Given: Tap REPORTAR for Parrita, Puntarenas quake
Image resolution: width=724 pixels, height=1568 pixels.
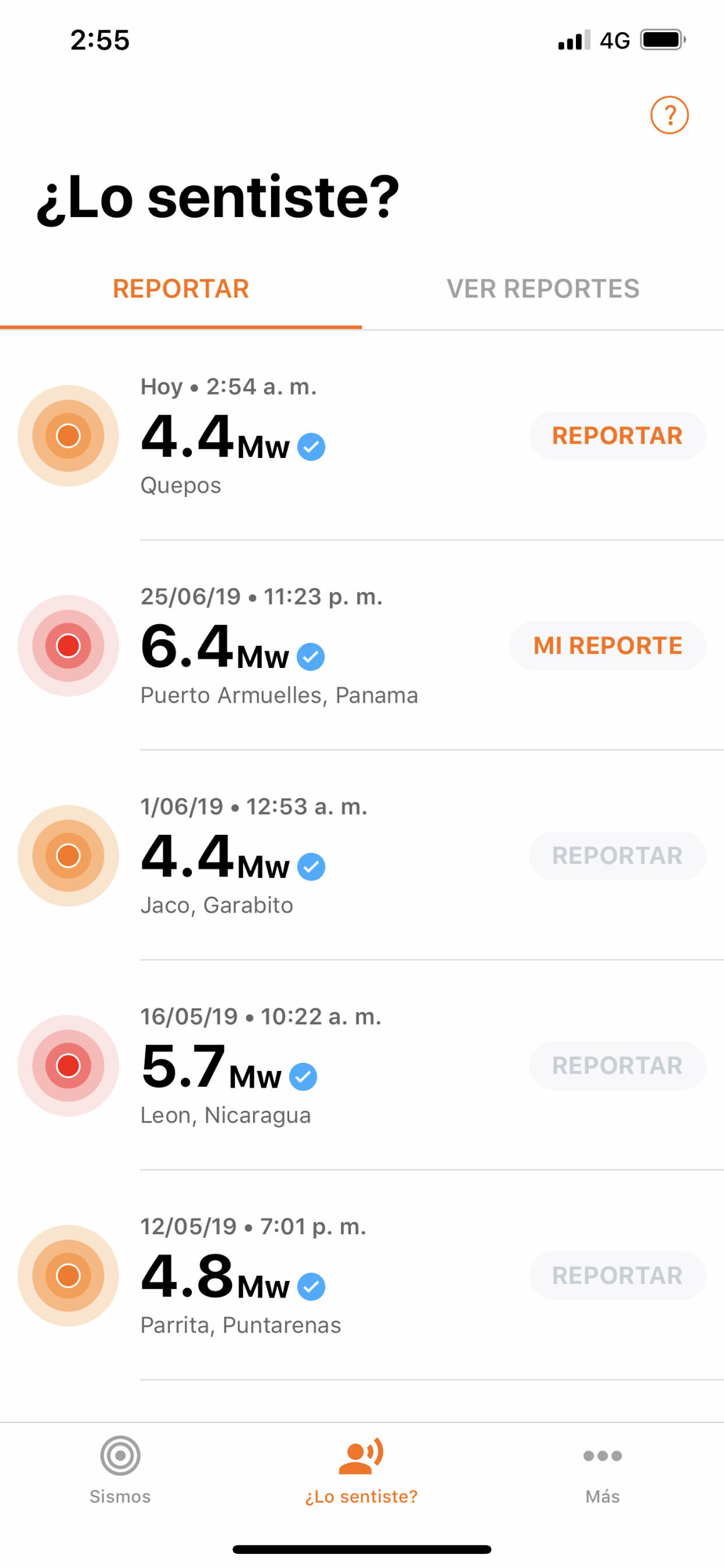Looking at the screenshot, I should [x=617, y=1276].
